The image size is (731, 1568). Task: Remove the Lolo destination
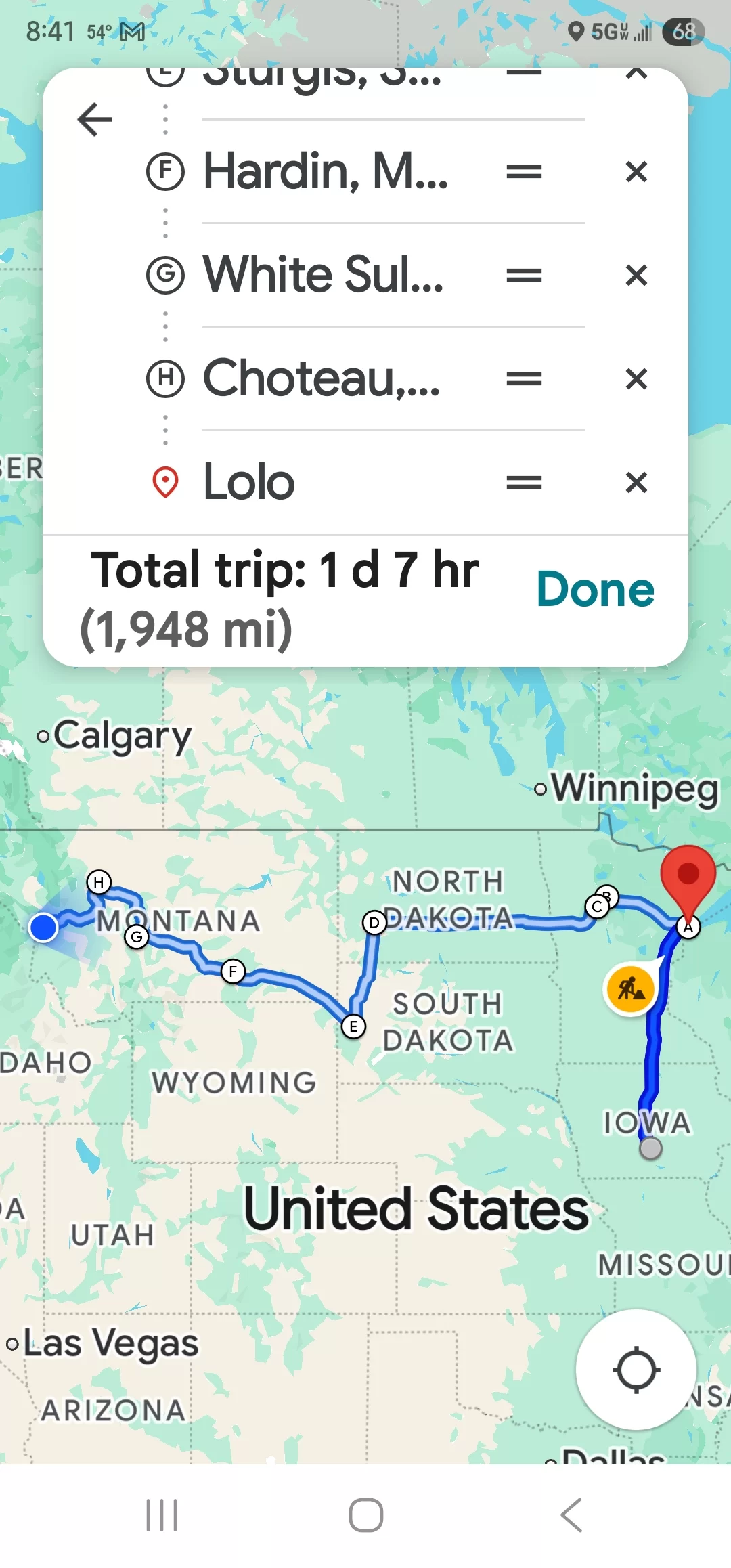636,483
